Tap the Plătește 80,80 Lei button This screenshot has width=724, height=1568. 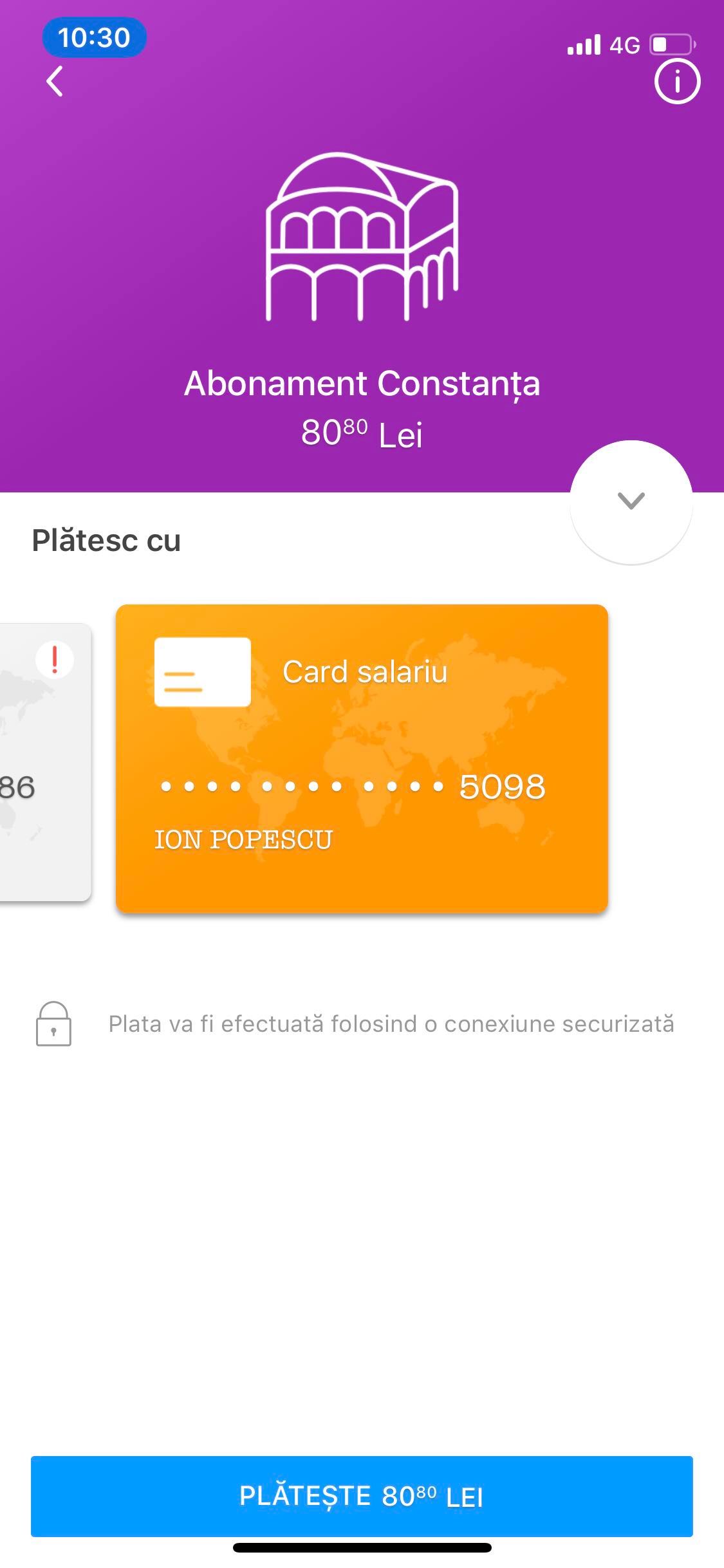(362, 1496)
